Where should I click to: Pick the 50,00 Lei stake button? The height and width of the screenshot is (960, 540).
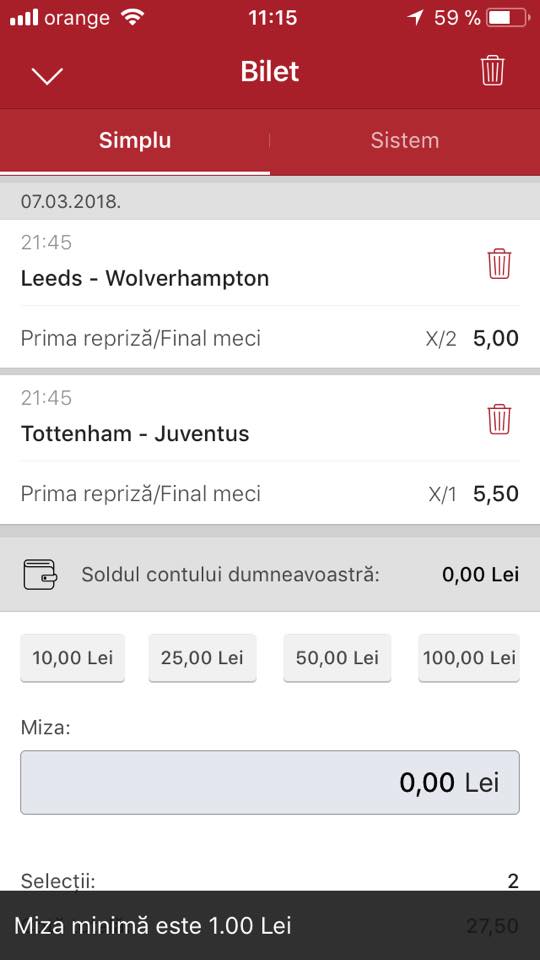click(x=337, y=658)
